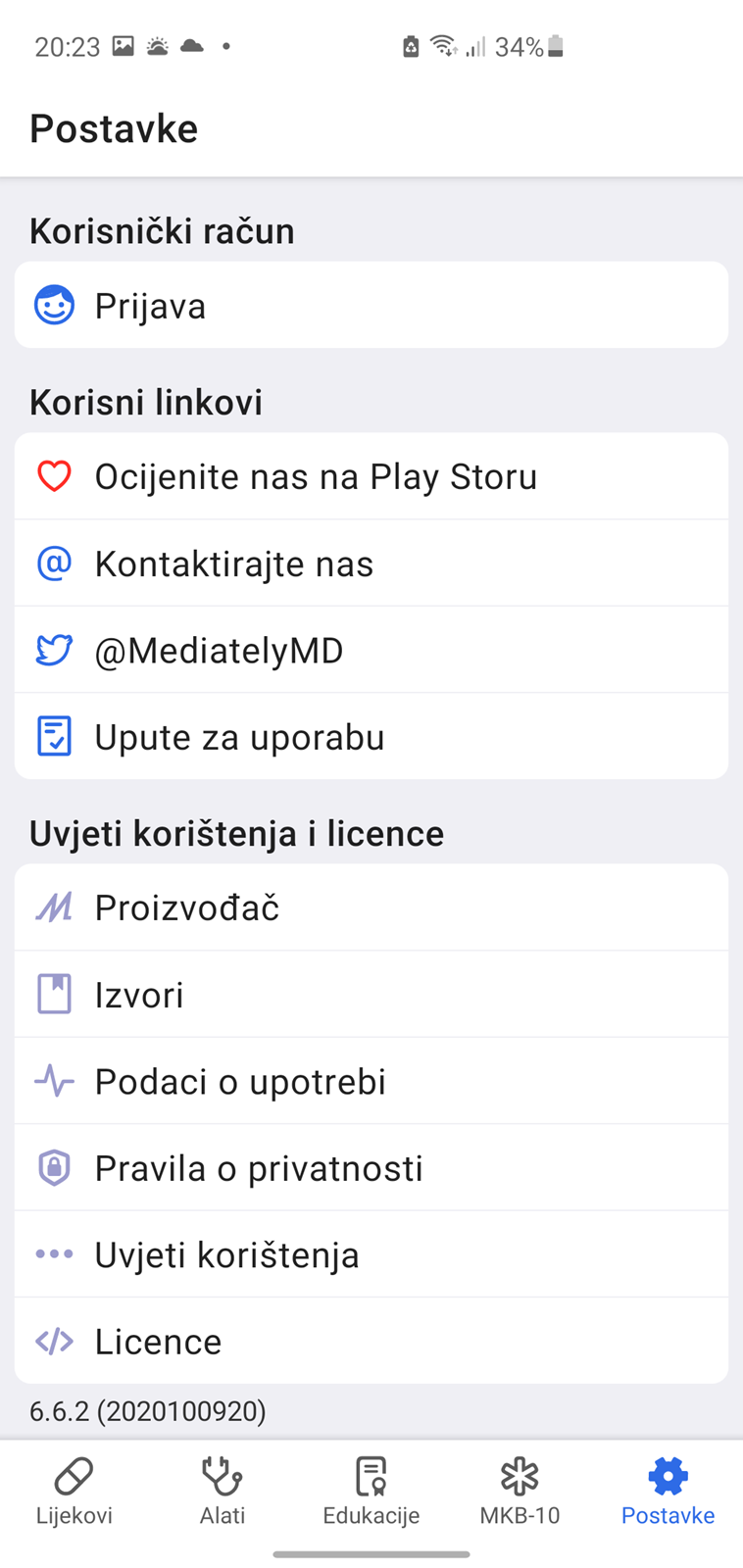The width and height of the screenshot is (743, 1568).
Task: Open the Proizvođač row
Action: coord(371,907)
